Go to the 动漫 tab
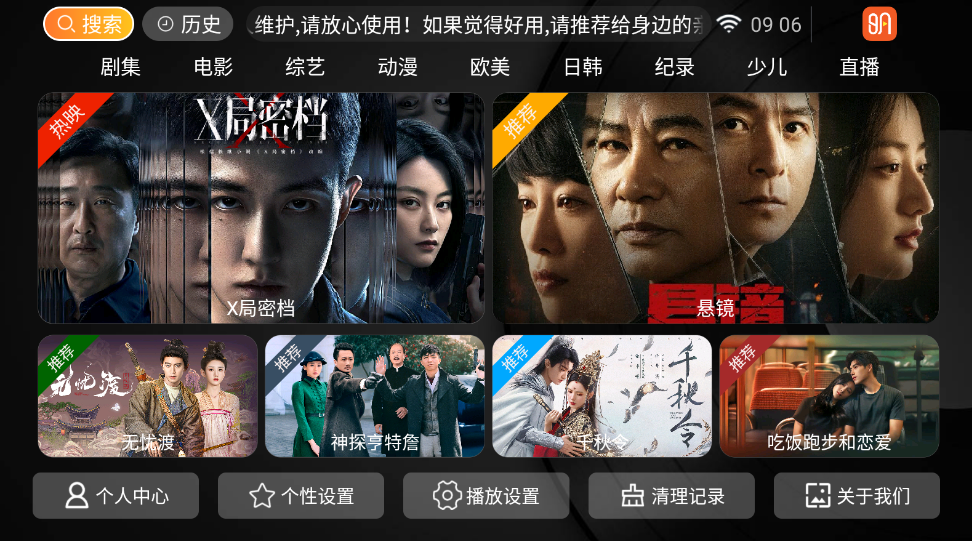972x541 pixels. [x=397, y=67]
